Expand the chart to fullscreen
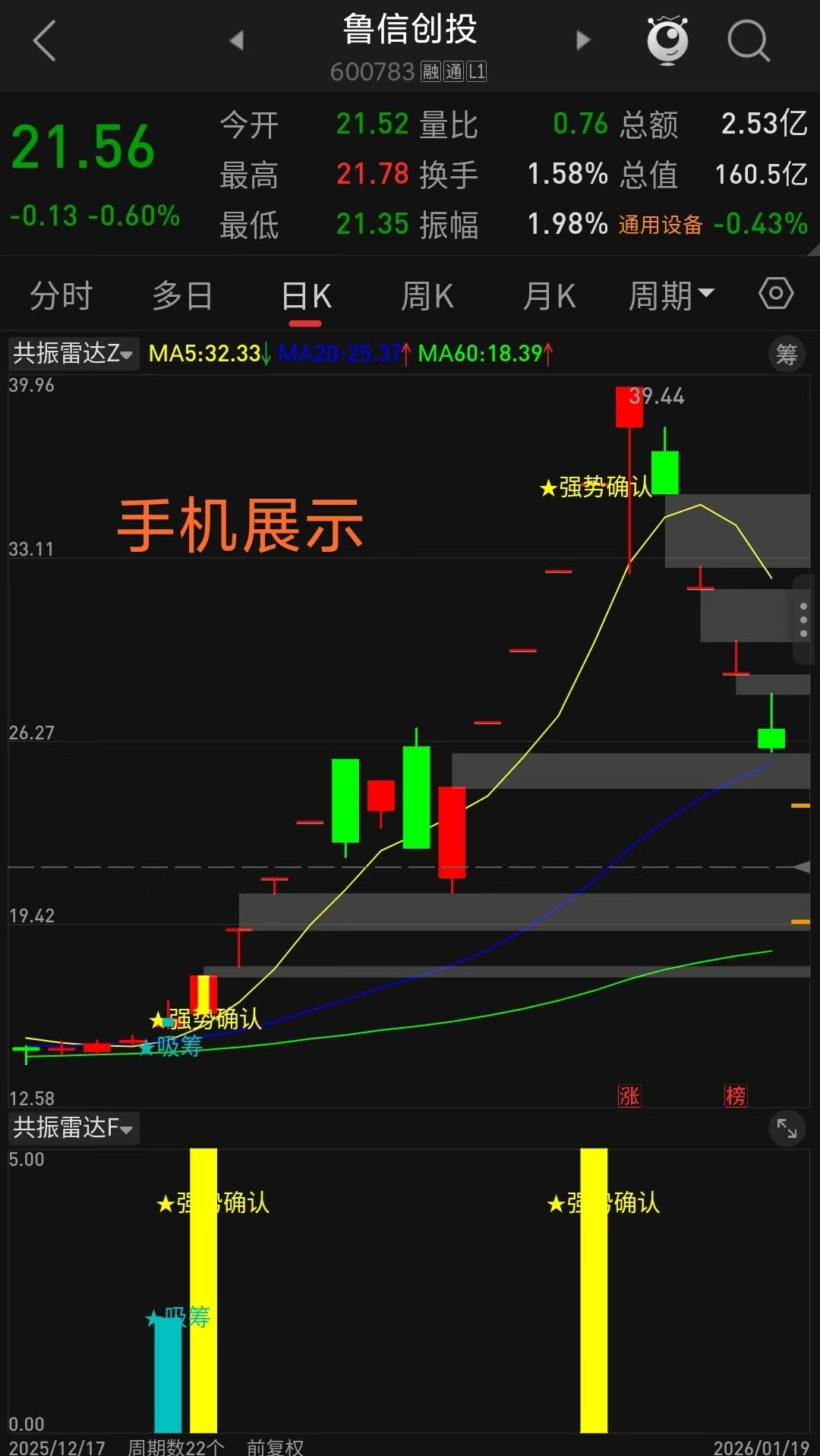This screenshot has height=1456, width=820. click(787, 1129)
